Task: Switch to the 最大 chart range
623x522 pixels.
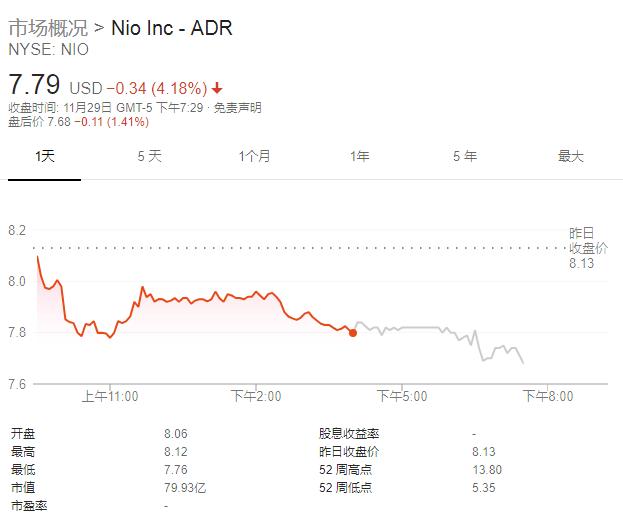Action: 571,156
